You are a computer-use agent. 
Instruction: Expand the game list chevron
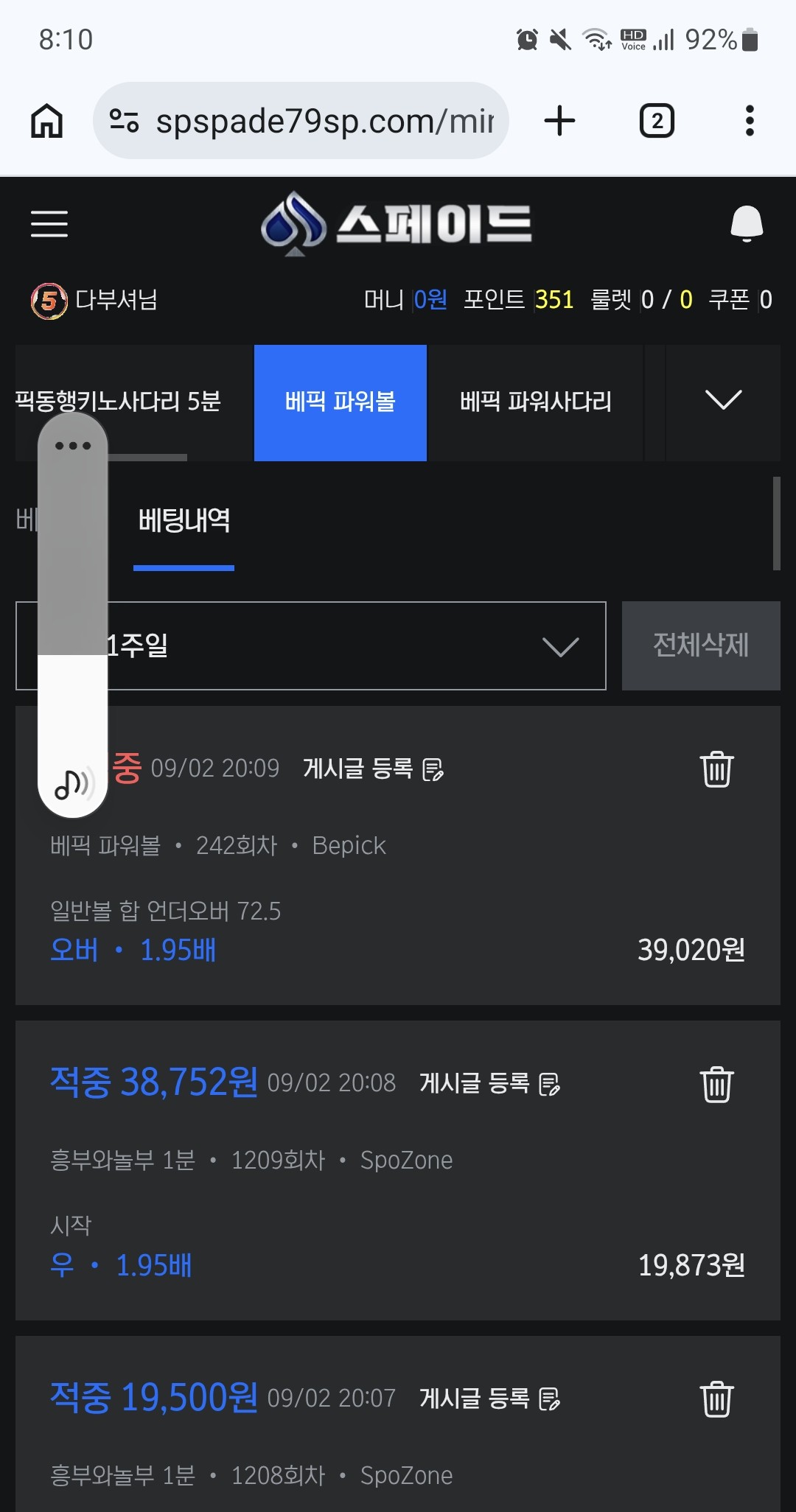pos(724,400)
